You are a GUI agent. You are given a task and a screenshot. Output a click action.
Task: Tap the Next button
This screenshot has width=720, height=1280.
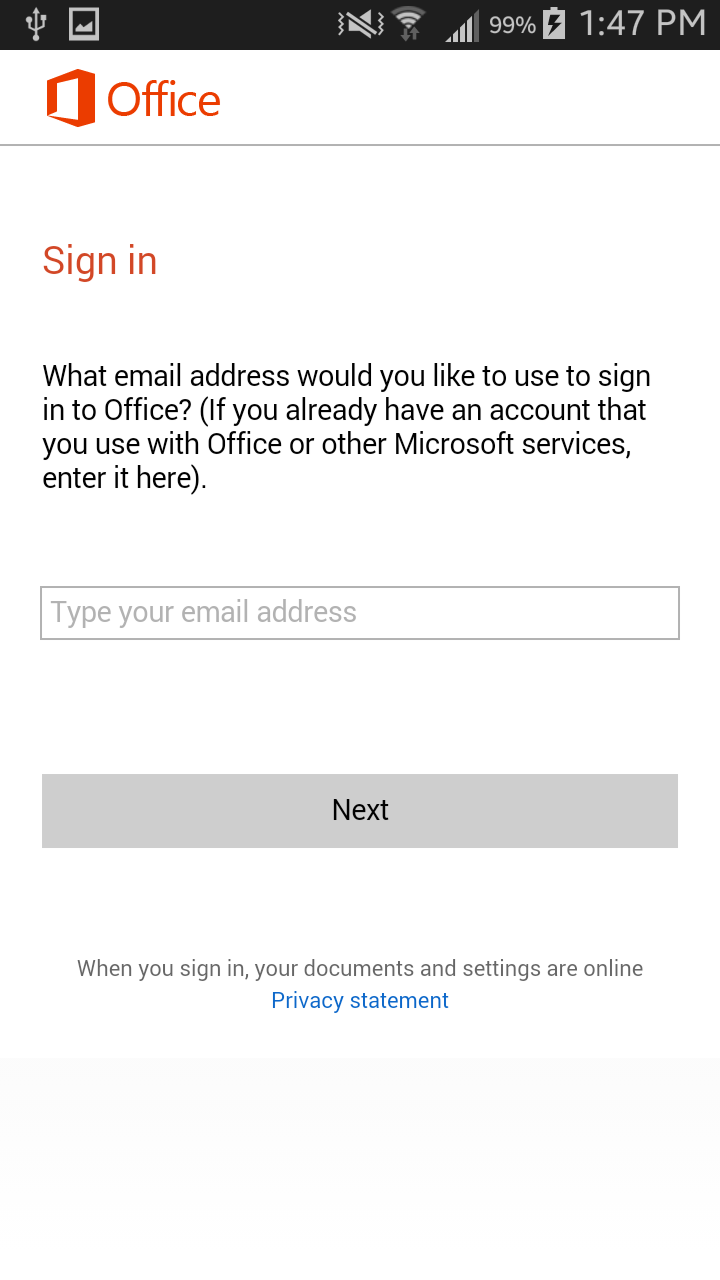click(x=360, y=810)
